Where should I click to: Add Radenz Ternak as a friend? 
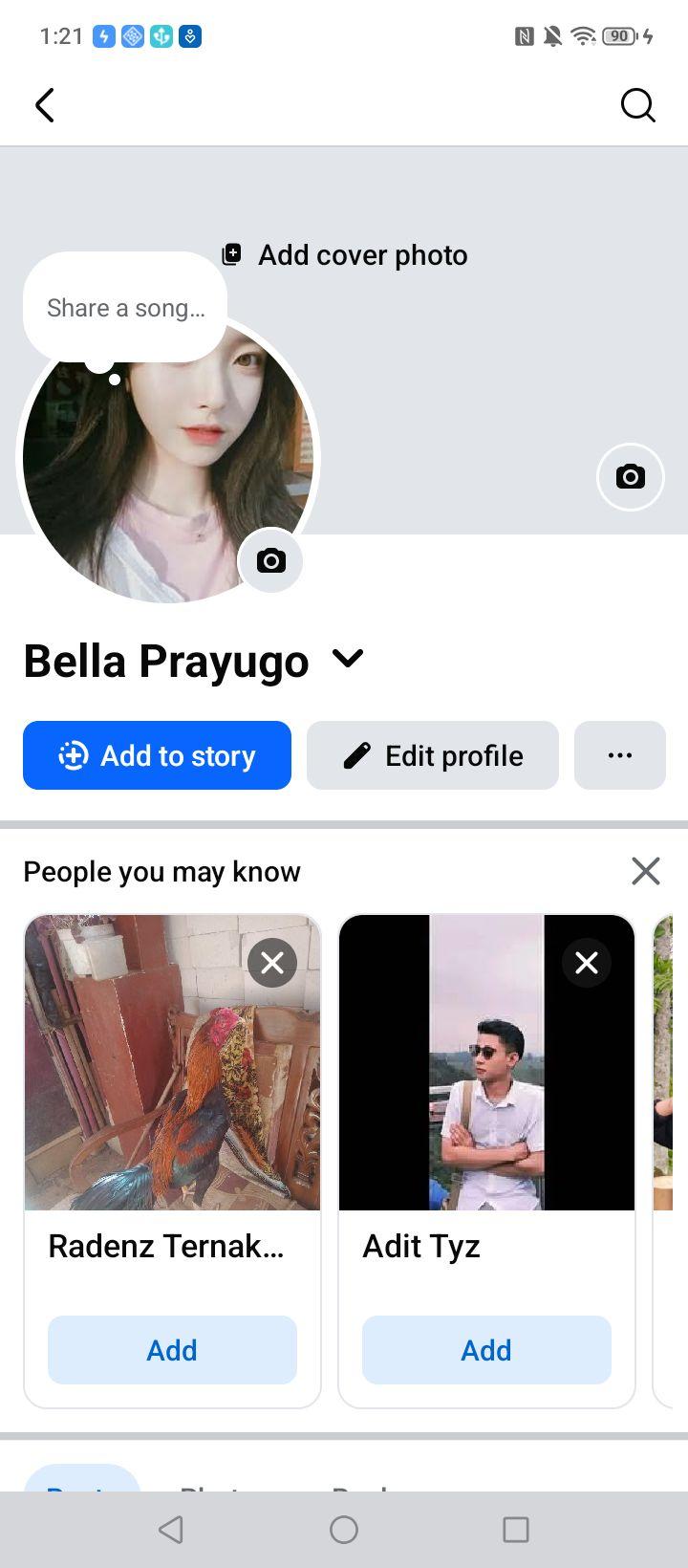(x=172, y=1350)
